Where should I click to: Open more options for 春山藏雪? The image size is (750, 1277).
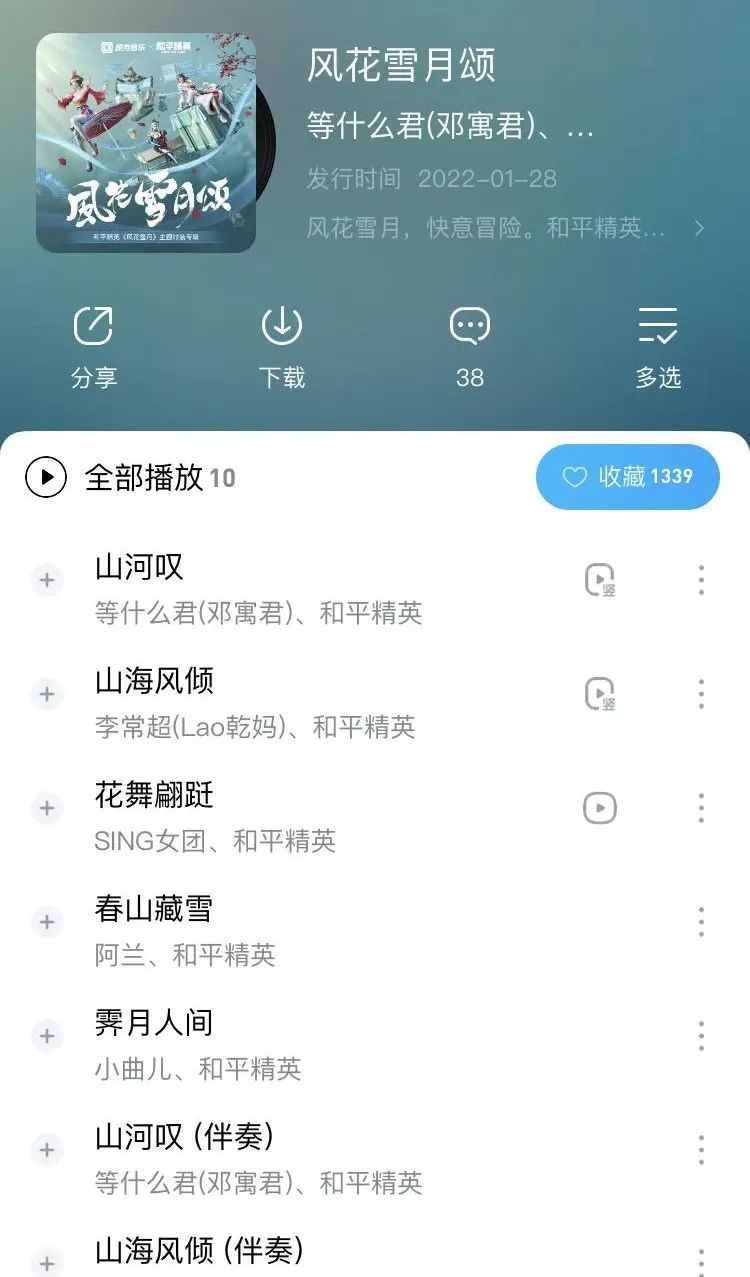tap(701, 922)
